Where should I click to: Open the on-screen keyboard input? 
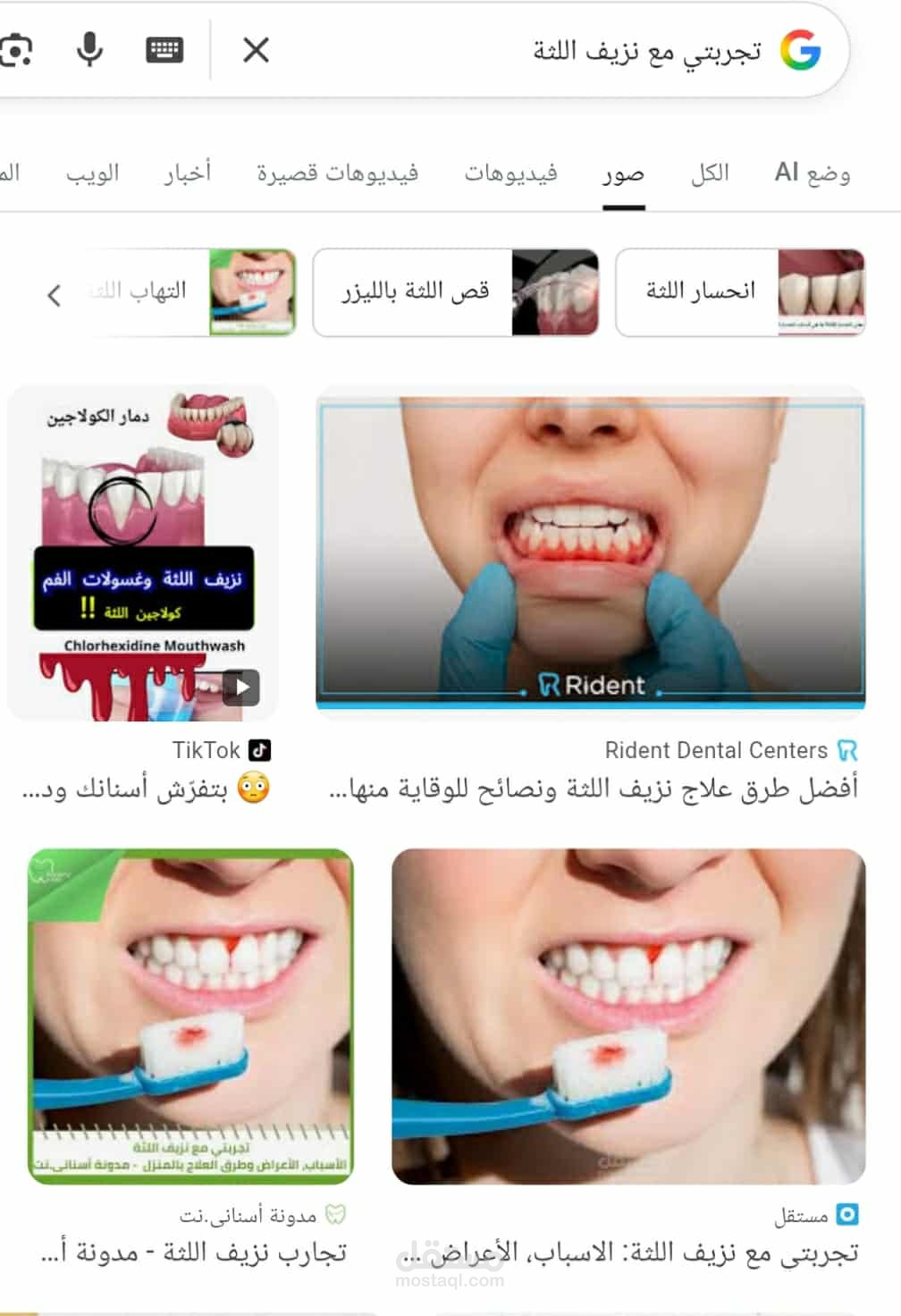click(x=164, y=49)
